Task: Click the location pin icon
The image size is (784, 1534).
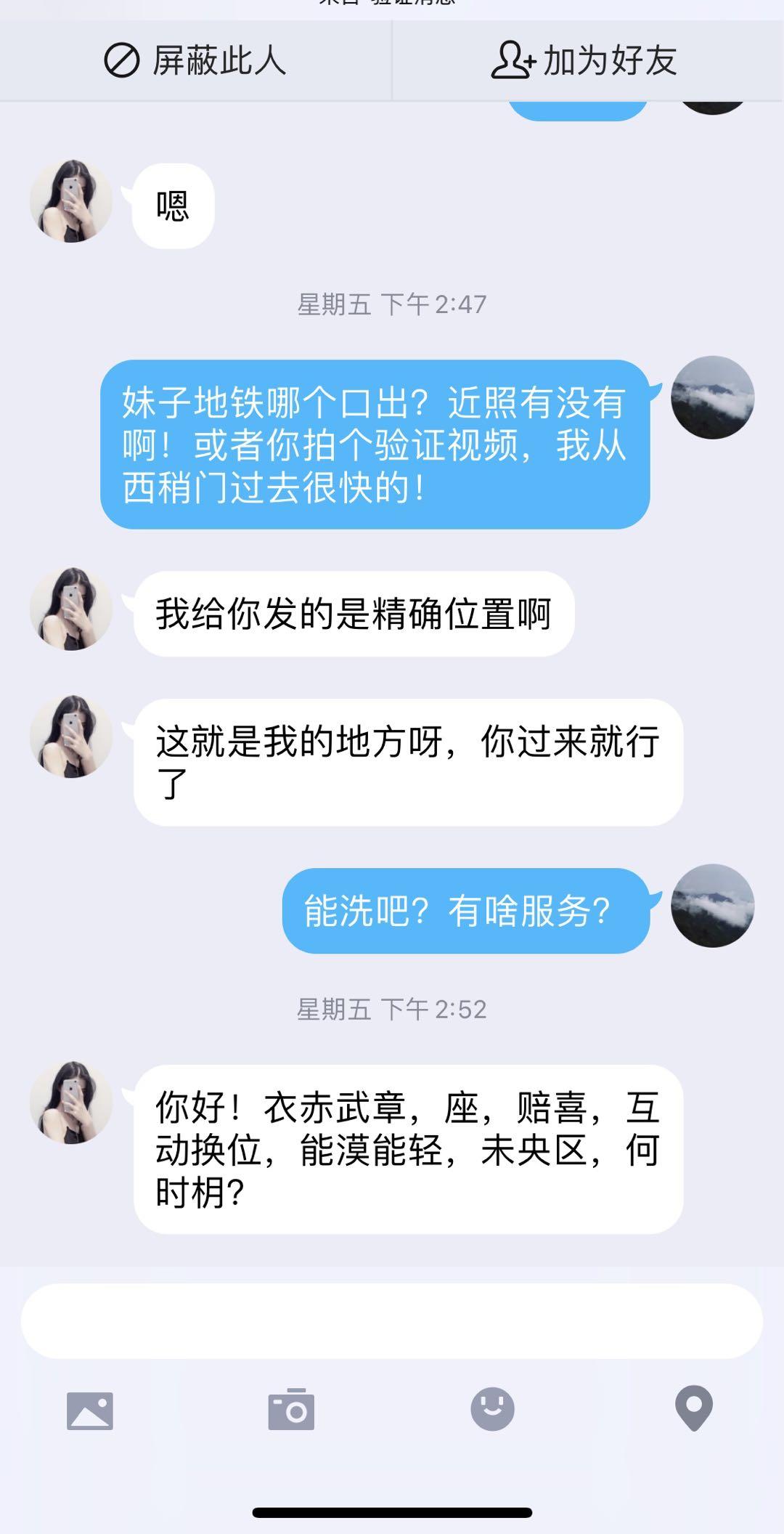Action: [x=693, y=1408]
